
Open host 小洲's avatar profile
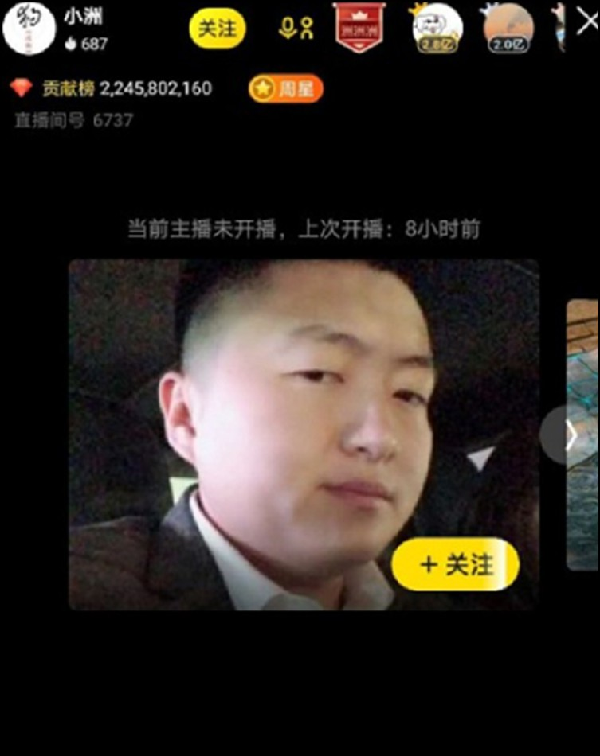(x=29, y=28)
